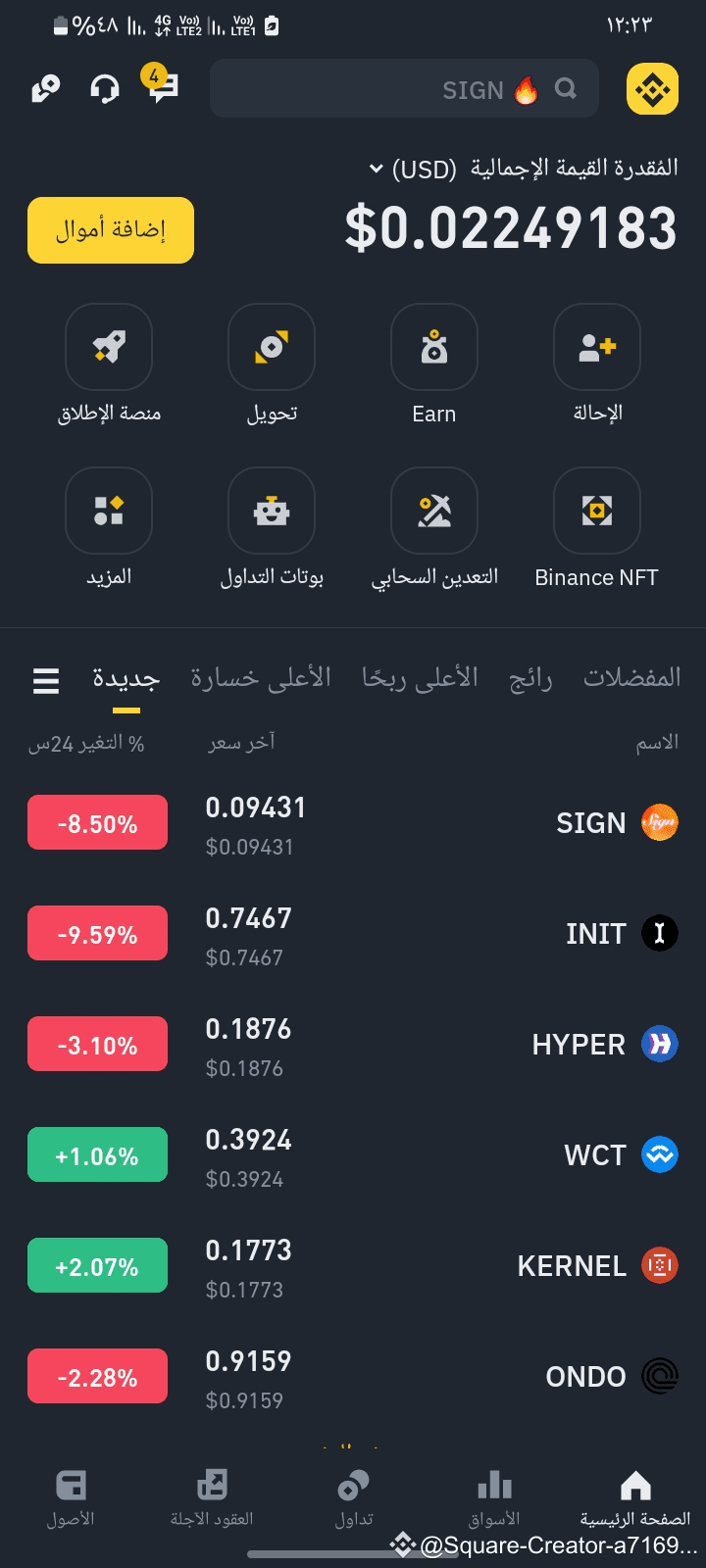This screenshot has width=706, height=1568.
Task: Open the بوتات التداول shortcut
Action: pyautogui.click(x=271, y=511)
